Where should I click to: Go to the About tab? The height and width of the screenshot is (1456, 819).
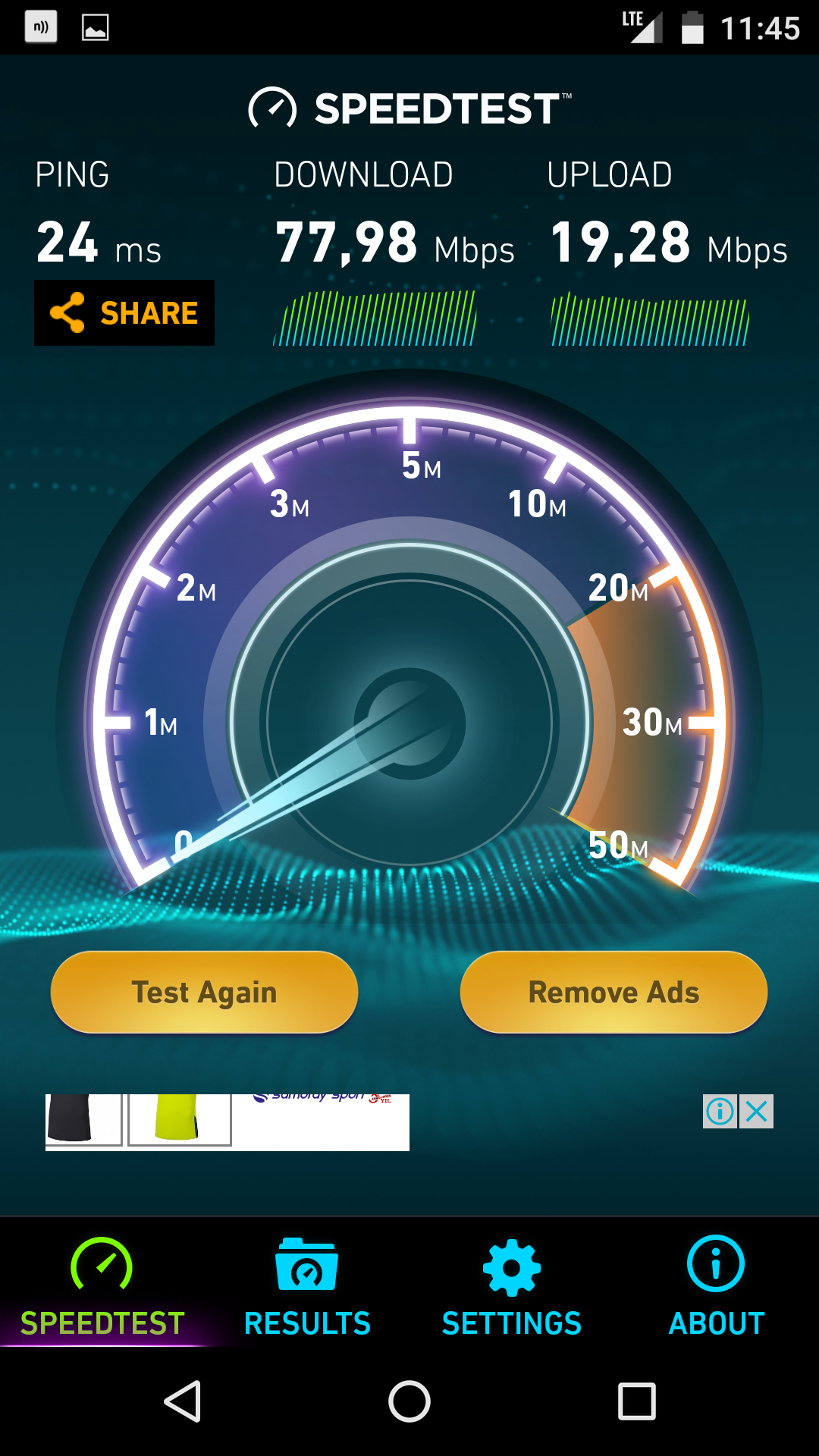716,1286
